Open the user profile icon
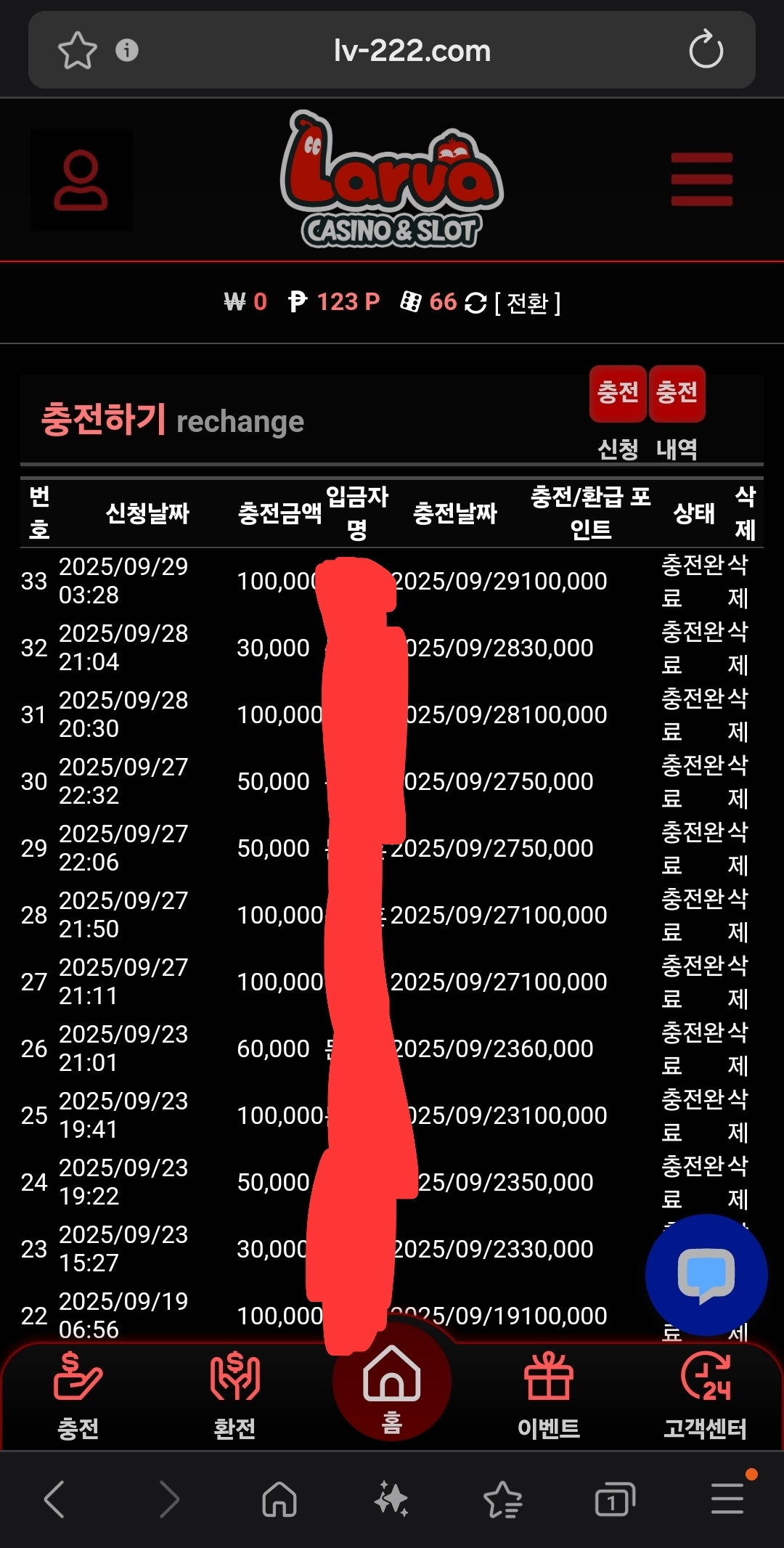 click(81, 180)
